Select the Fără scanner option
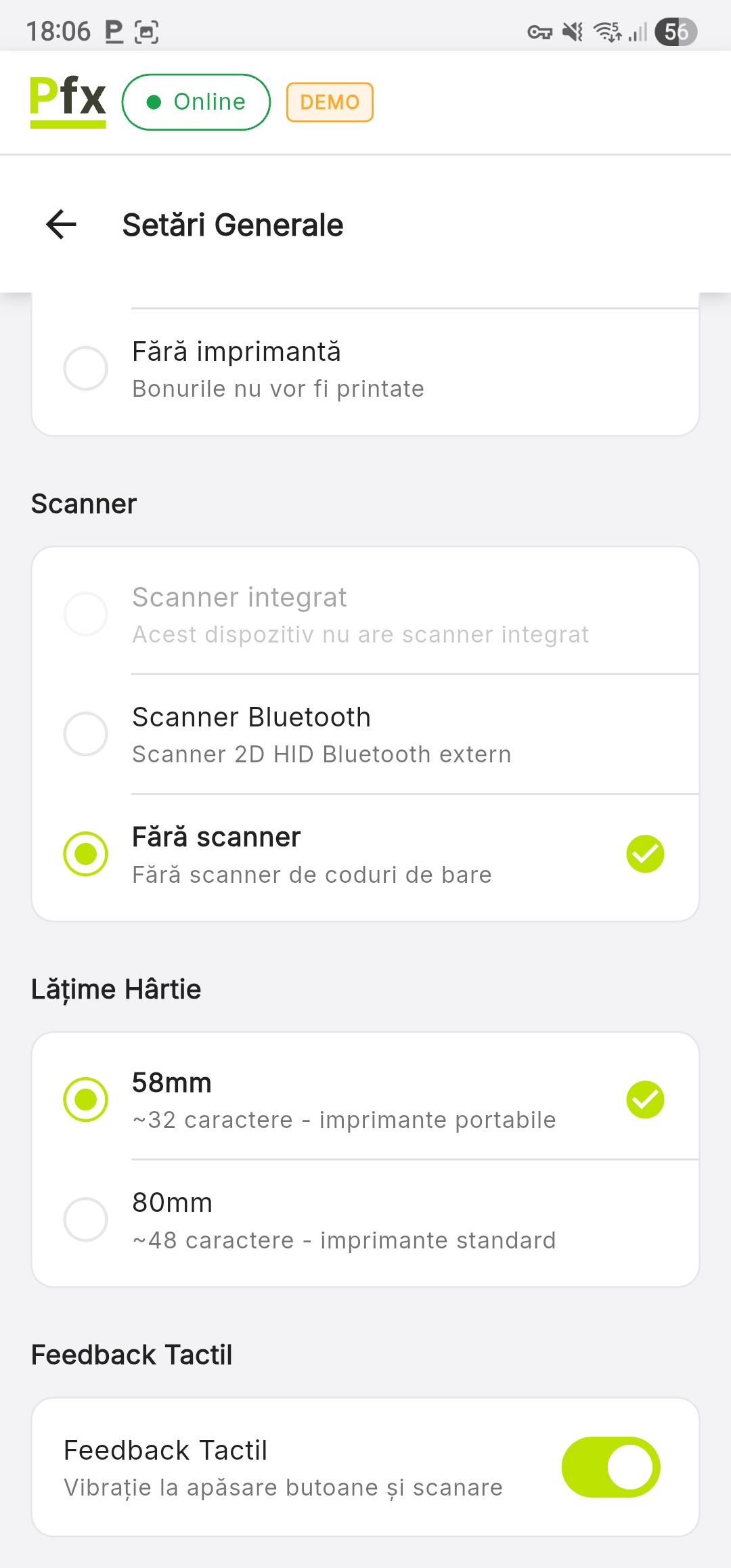 click(x=86, y=854)
